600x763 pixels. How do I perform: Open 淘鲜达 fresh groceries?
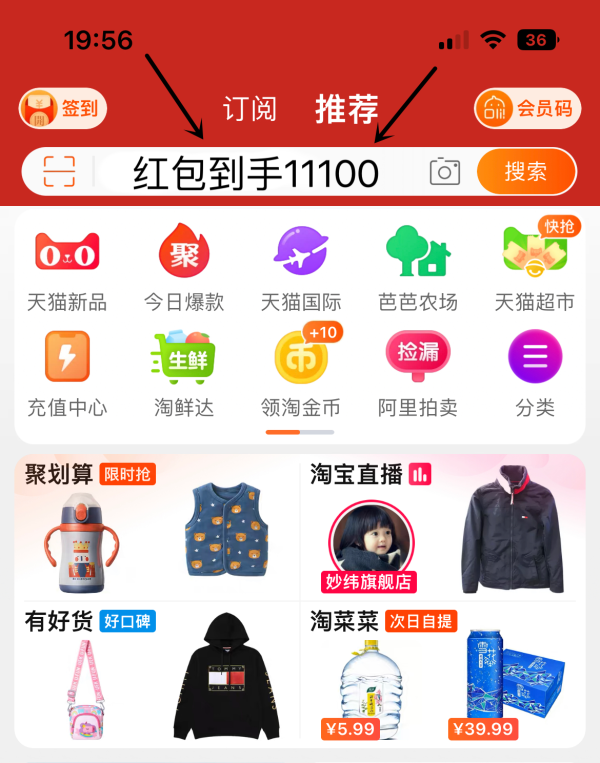184,373
